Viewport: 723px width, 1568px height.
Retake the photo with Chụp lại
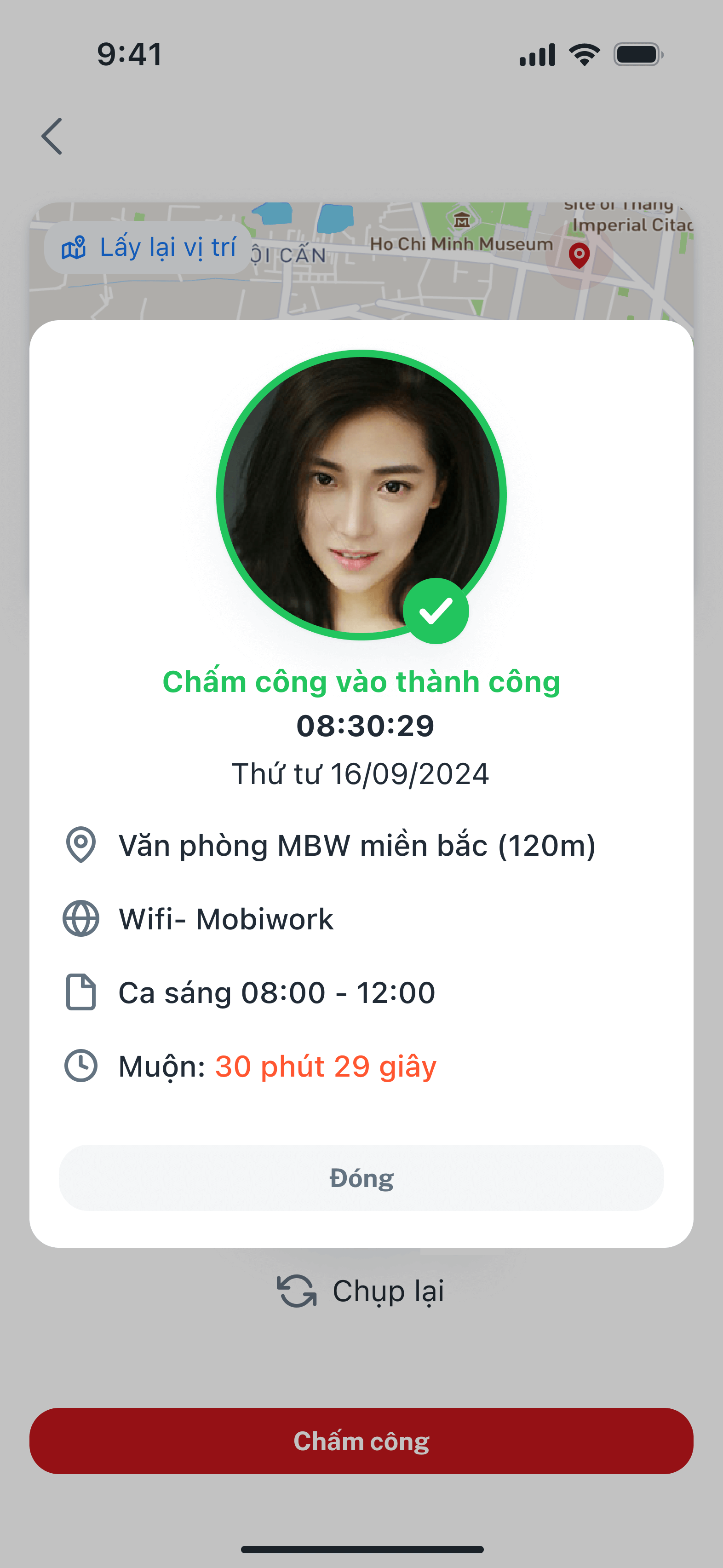click(x=361, y=1291)
